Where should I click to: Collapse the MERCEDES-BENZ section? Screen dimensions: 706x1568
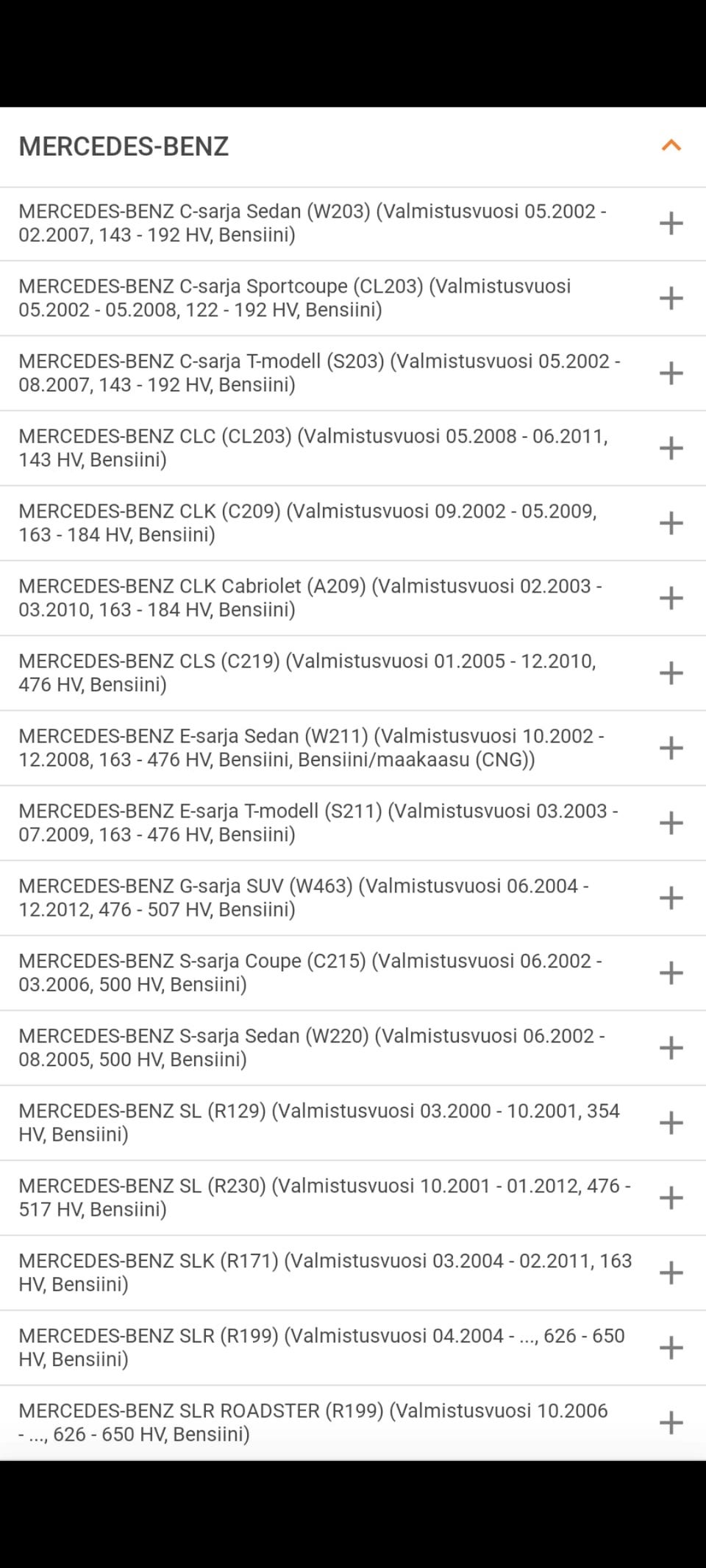pos(671,146)
